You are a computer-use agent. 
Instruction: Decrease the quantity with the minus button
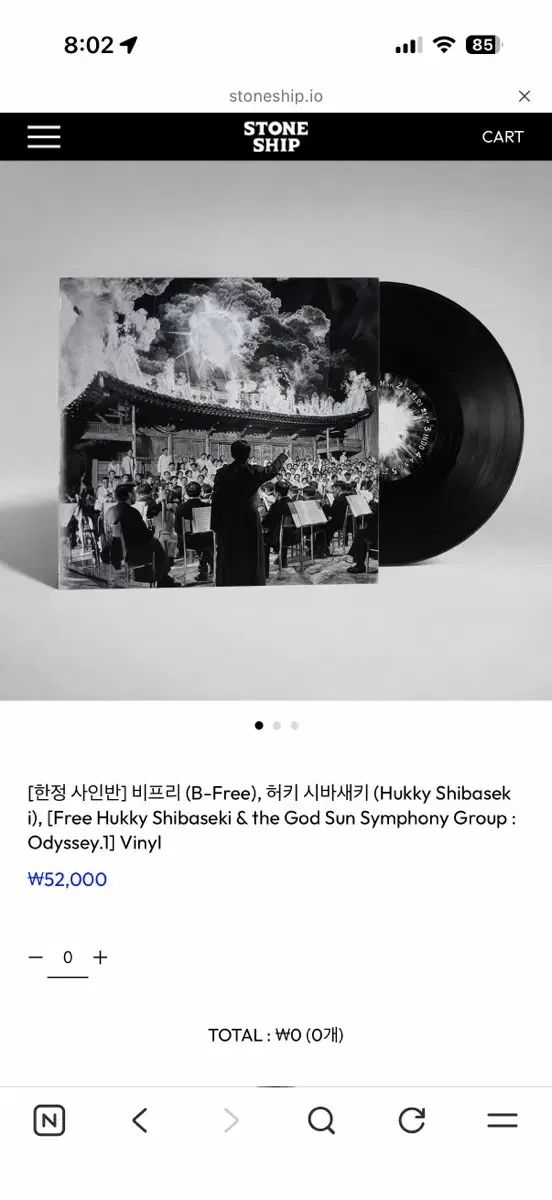click(x=35, y=957)
